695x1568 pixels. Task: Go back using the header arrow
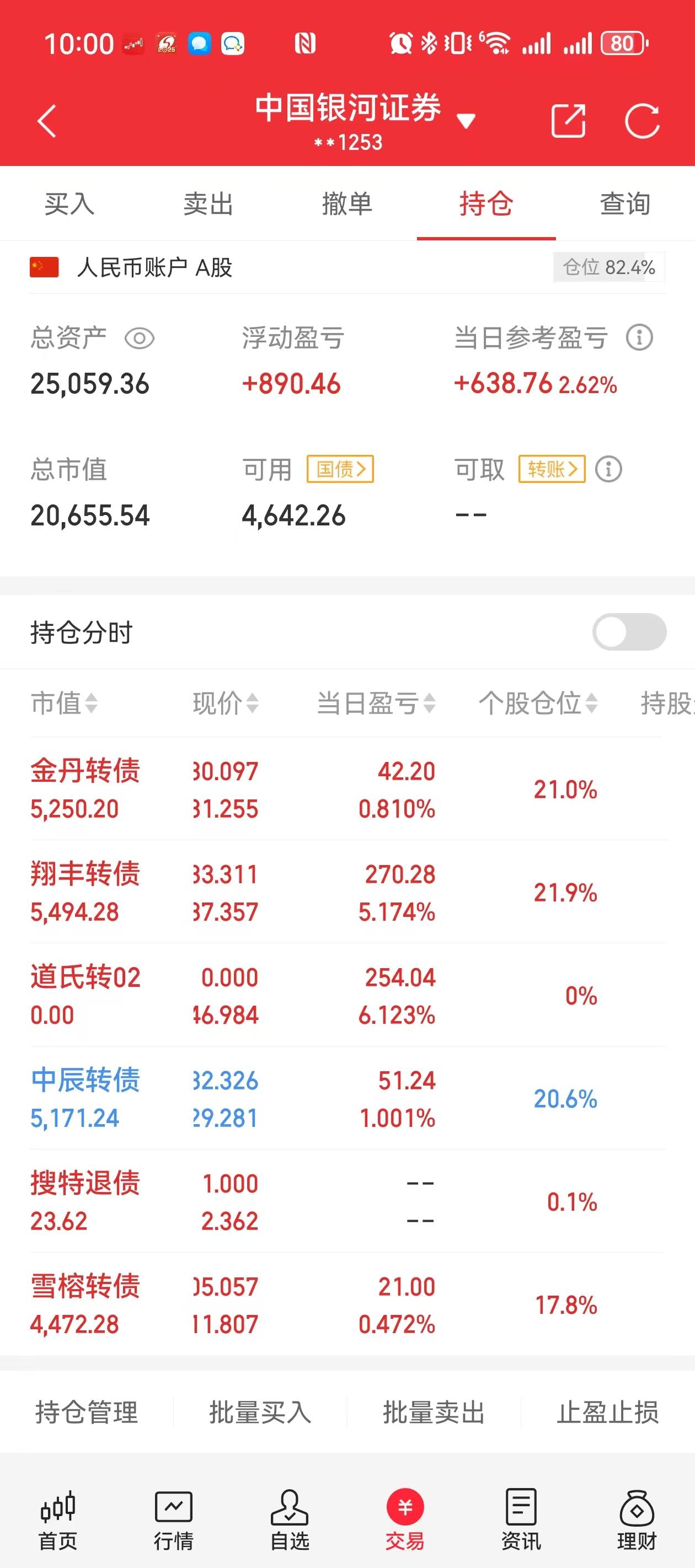pyautogui.click(x=47, y=121)
